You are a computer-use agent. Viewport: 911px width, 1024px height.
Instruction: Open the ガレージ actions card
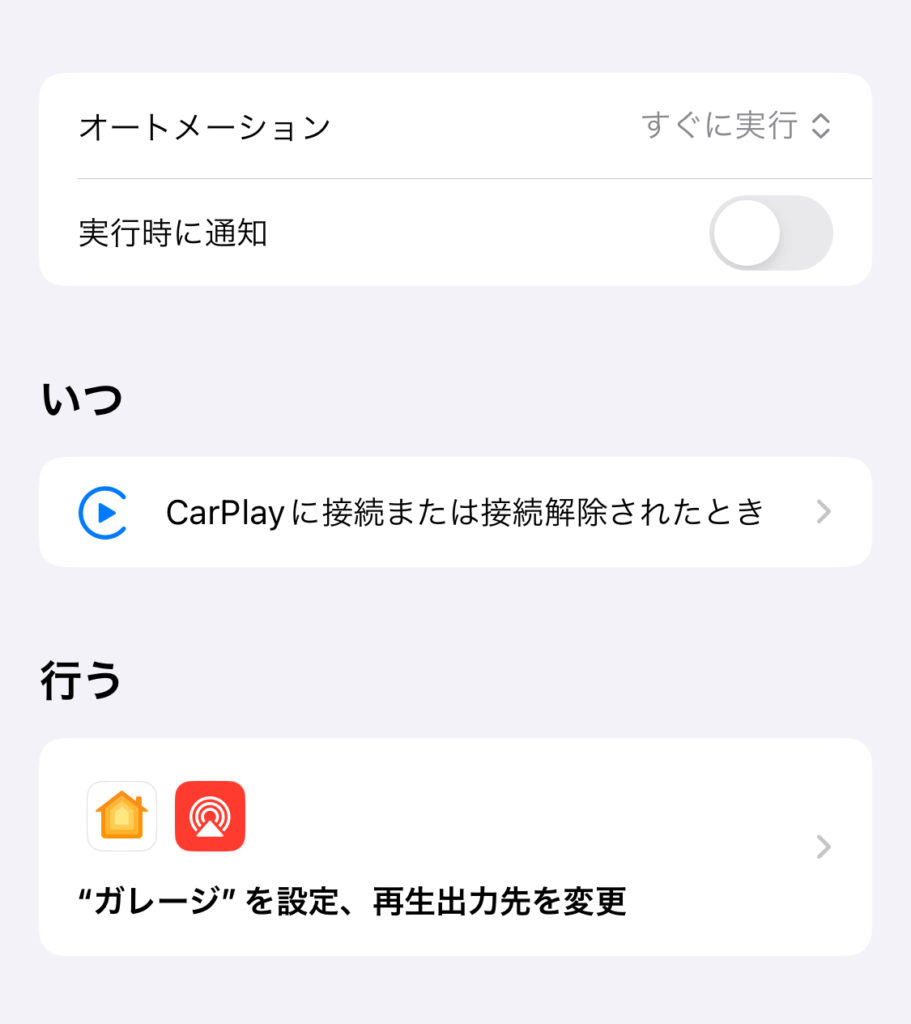[x=455, y=847]
